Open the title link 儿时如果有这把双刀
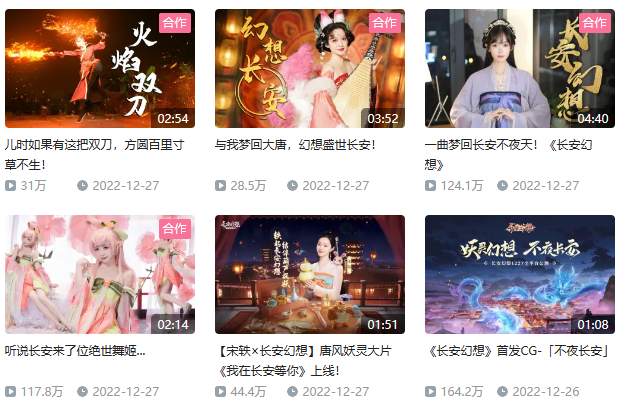The image size is (626, 406). coord(94,145)
